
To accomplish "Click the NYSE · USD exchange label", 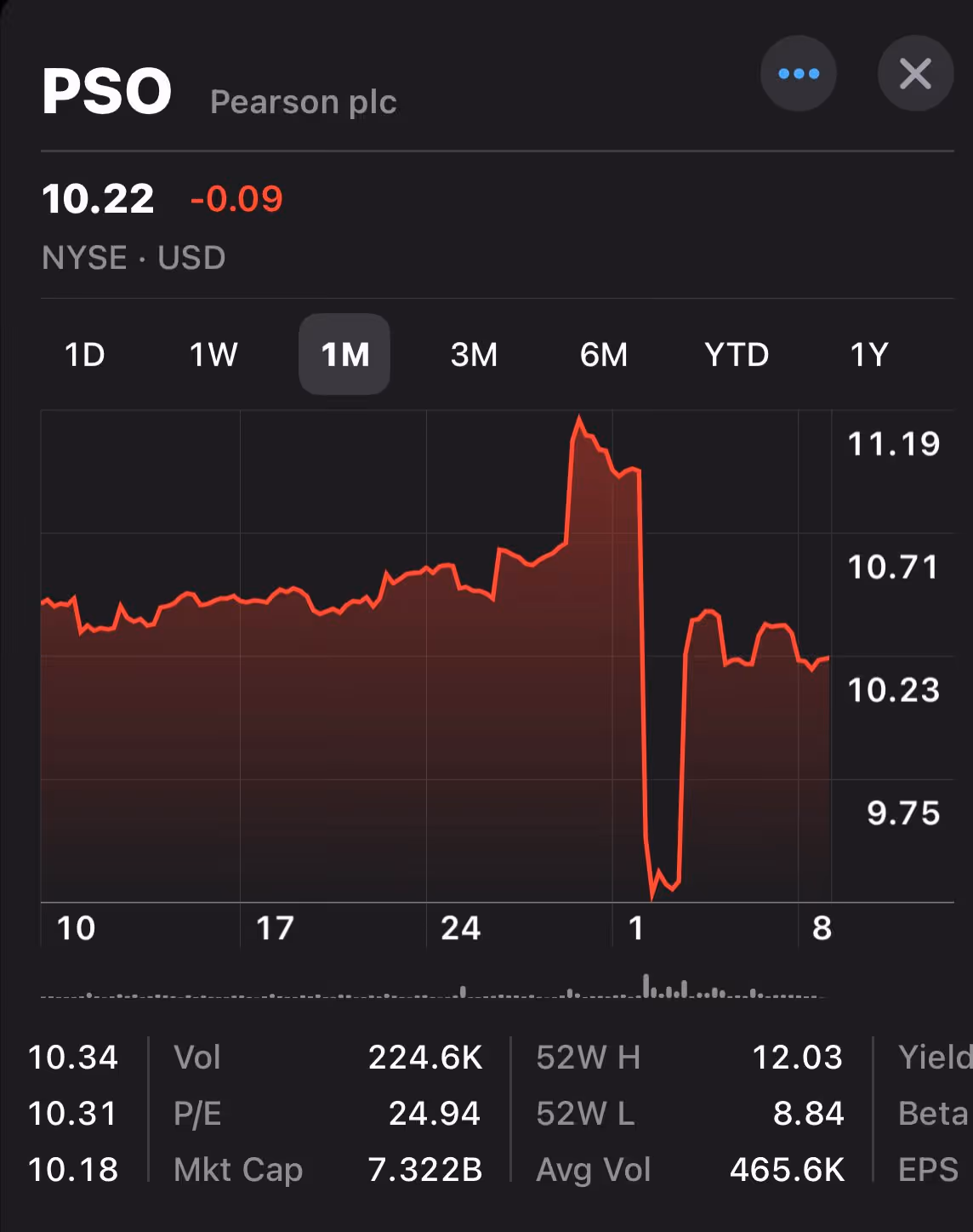I will (x=134, y=258).
